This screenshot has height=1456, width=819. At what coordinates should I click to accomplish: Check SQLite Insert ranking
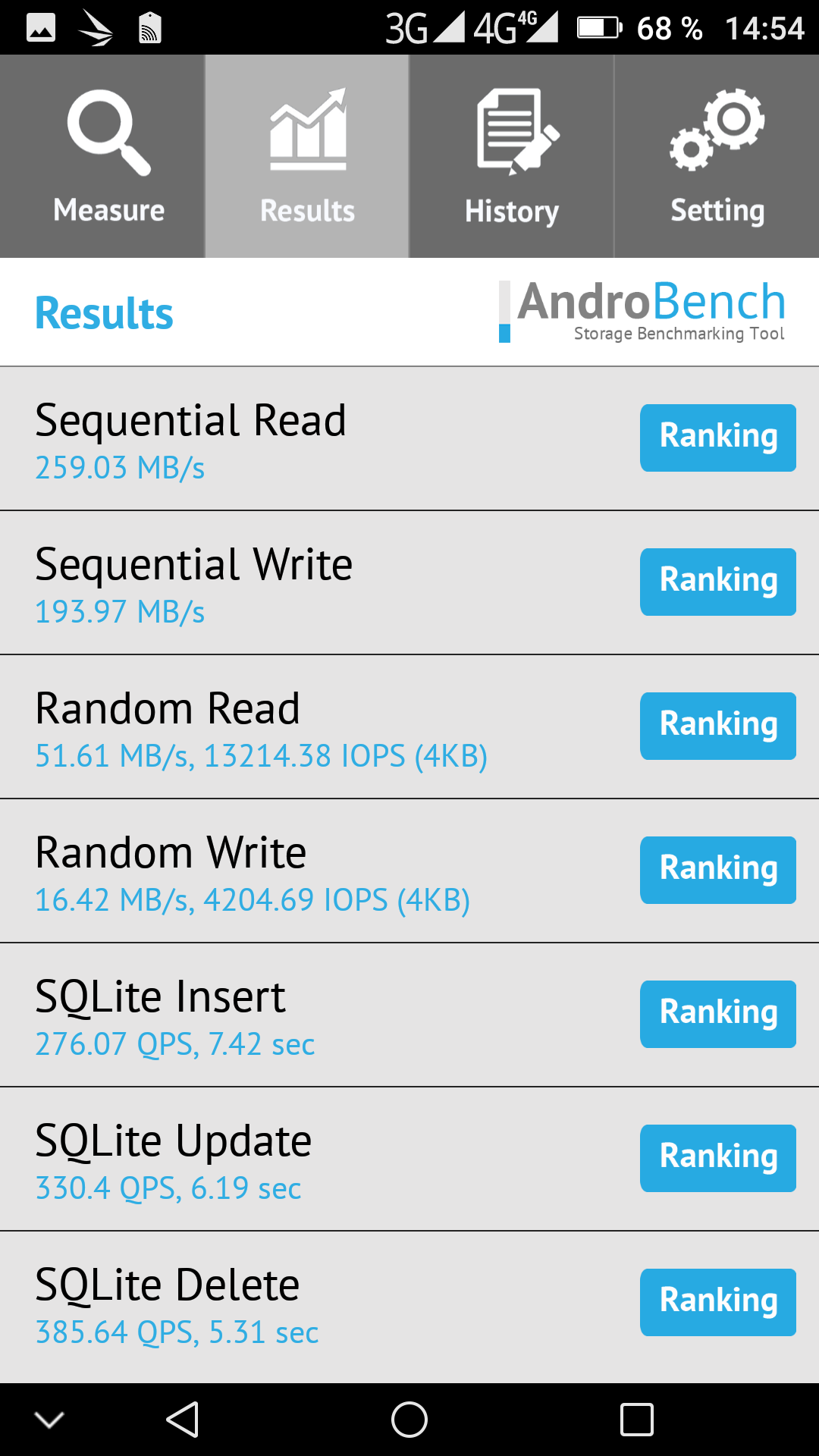click(717, 1014)
